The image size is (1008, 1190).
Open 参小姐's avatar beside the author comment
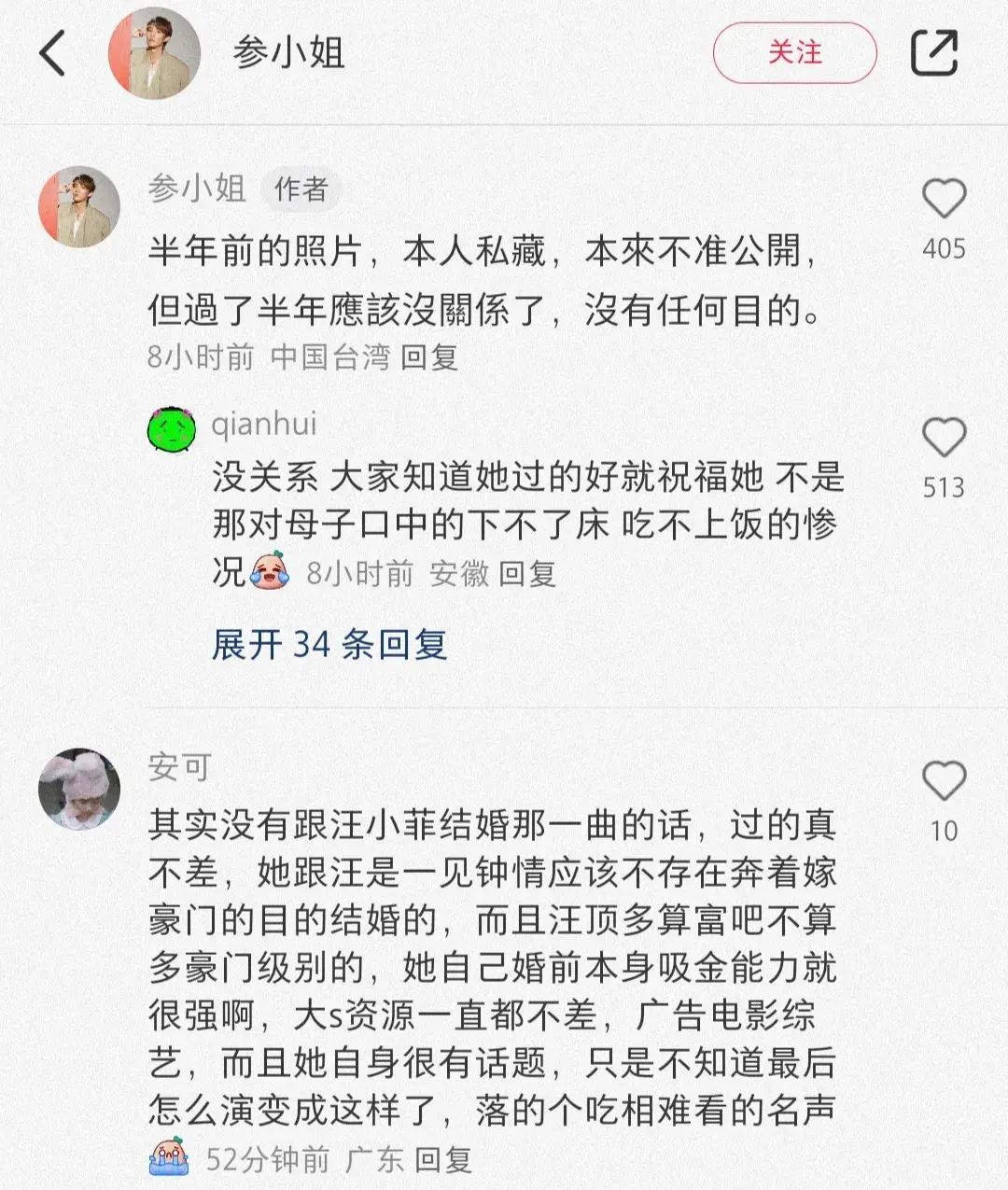pyautogui.click(x=79, y=207)
